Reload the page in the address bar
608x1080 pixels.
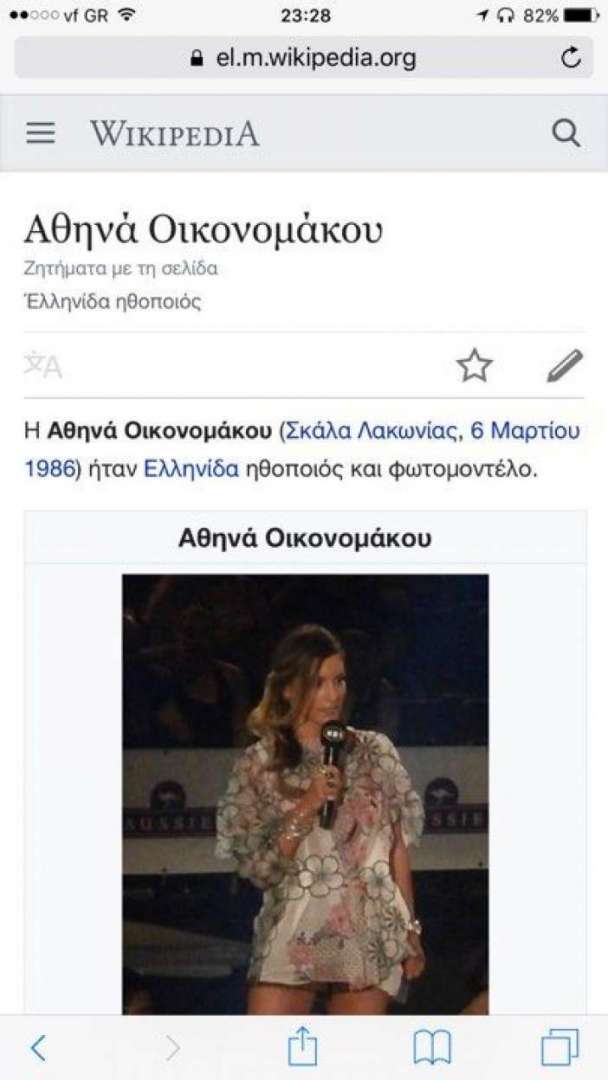click(570, 58)
